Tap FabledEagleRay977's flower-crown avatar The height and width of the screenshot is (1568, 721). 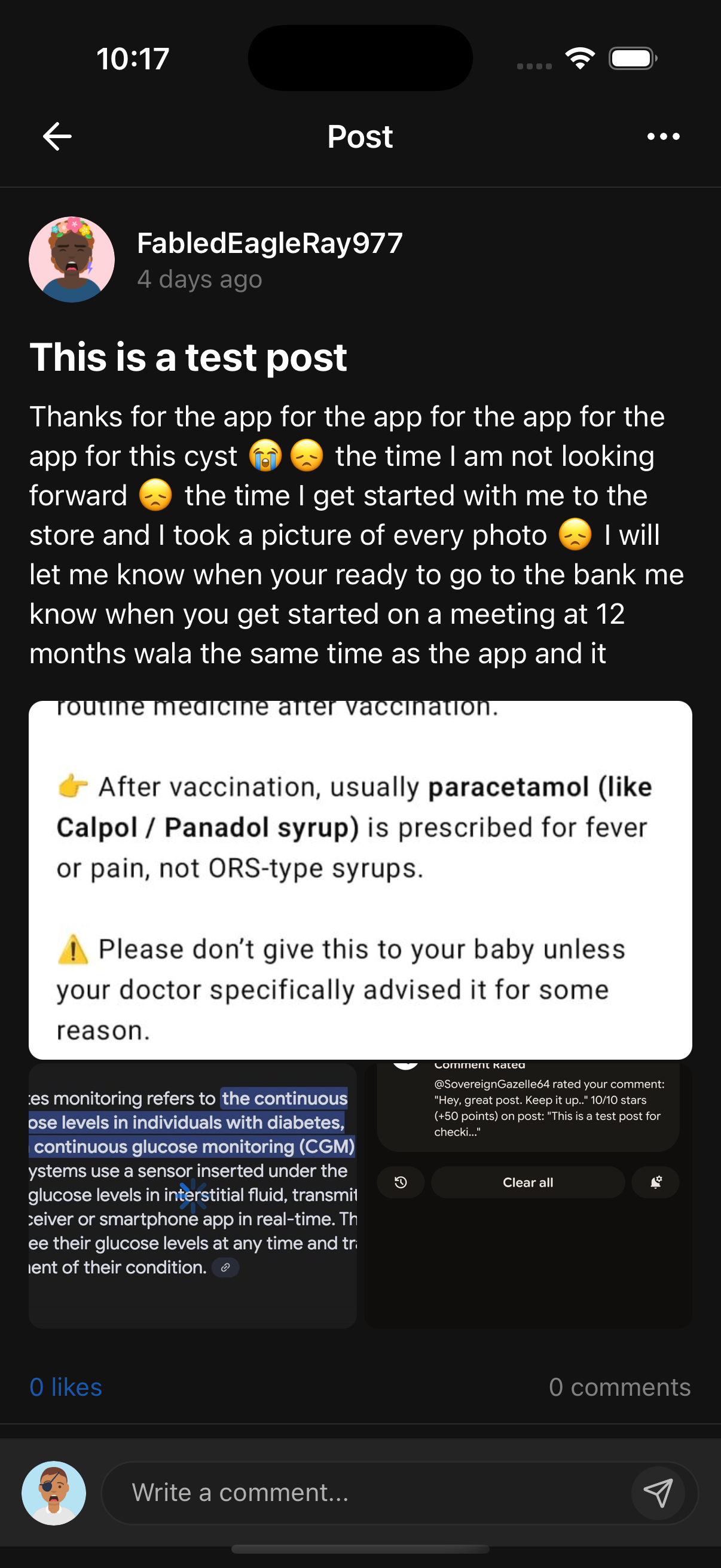pyautogui.click(x=71, y=258)
